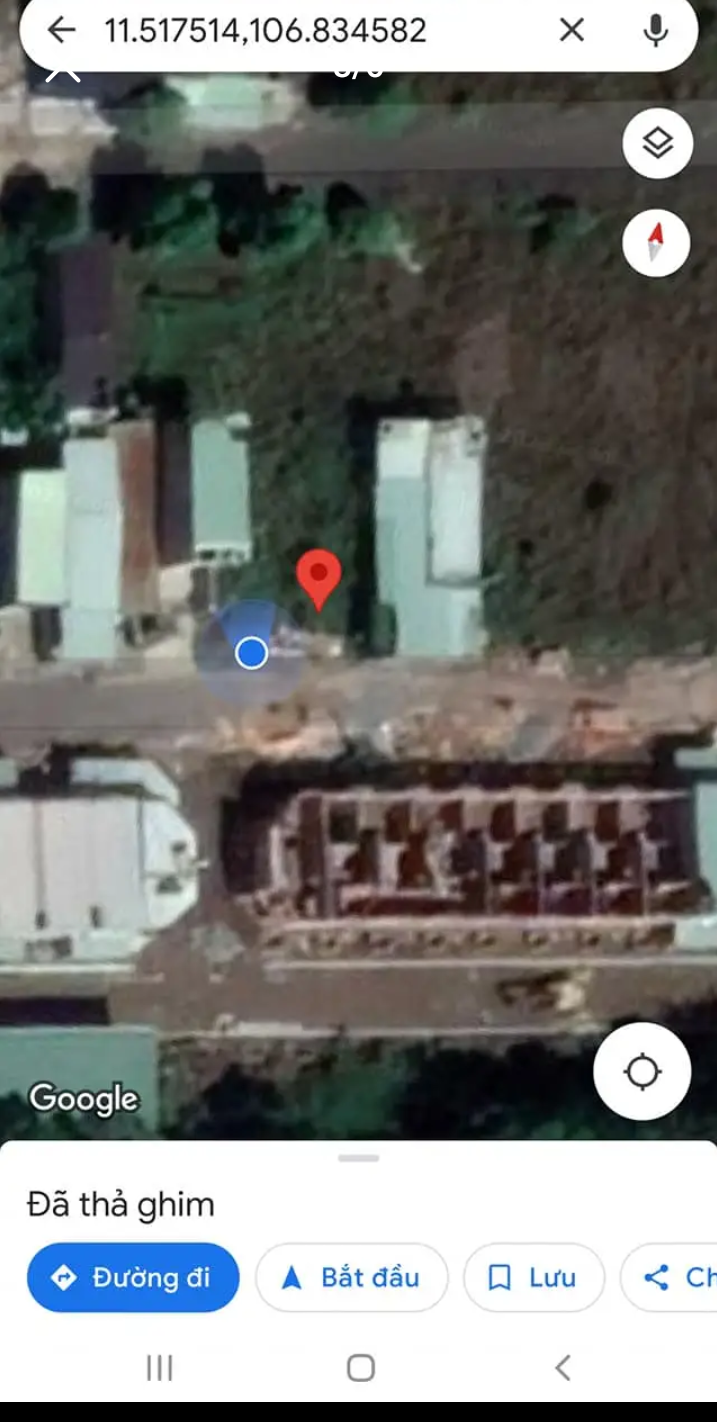
Task: Go back using system navigation bar
Action: point(563,1367)
